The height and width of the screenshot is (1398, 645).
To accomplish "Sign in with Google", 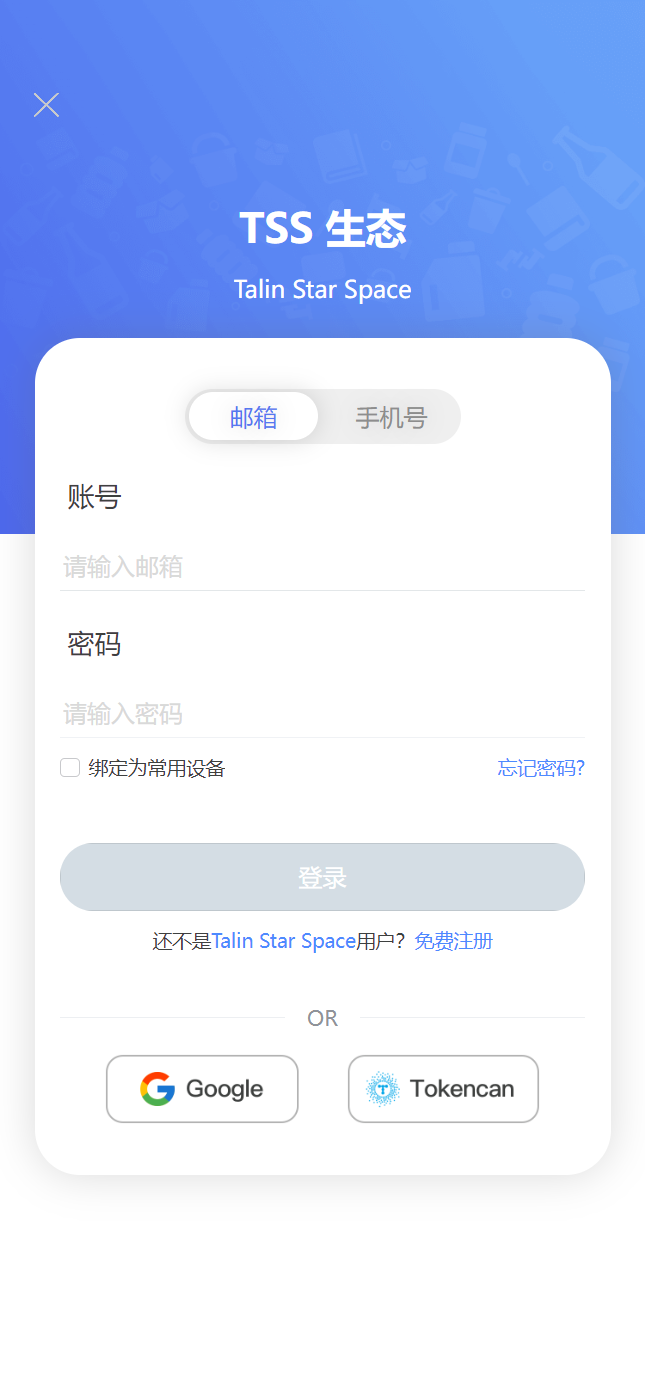I will [202, 1089].
